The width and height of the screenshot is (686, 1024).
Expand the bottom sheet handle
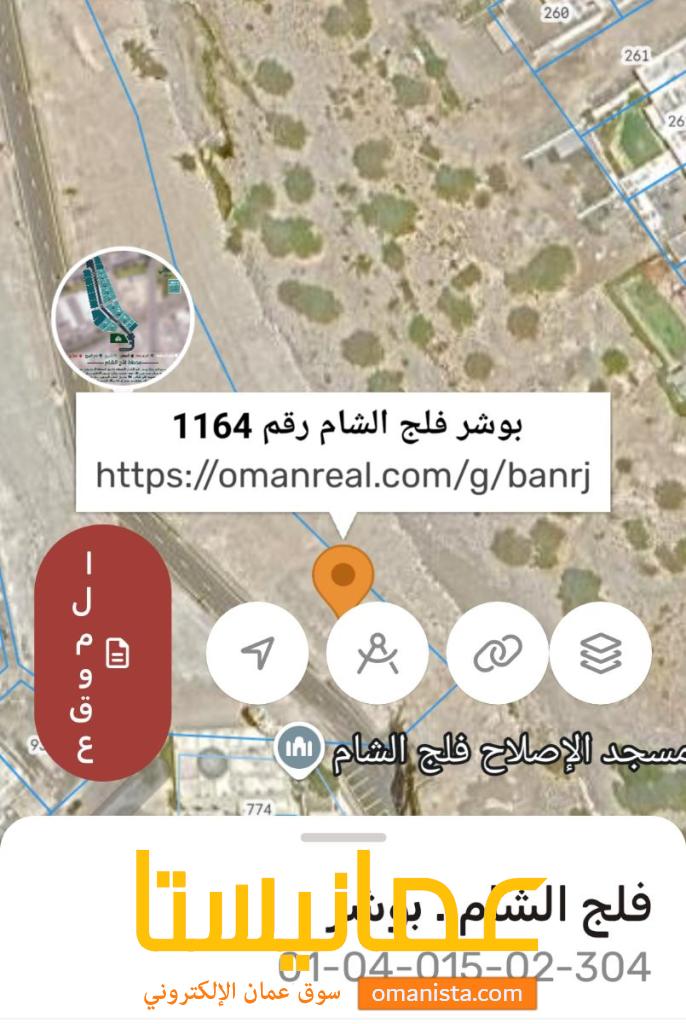tap(343, 837)
